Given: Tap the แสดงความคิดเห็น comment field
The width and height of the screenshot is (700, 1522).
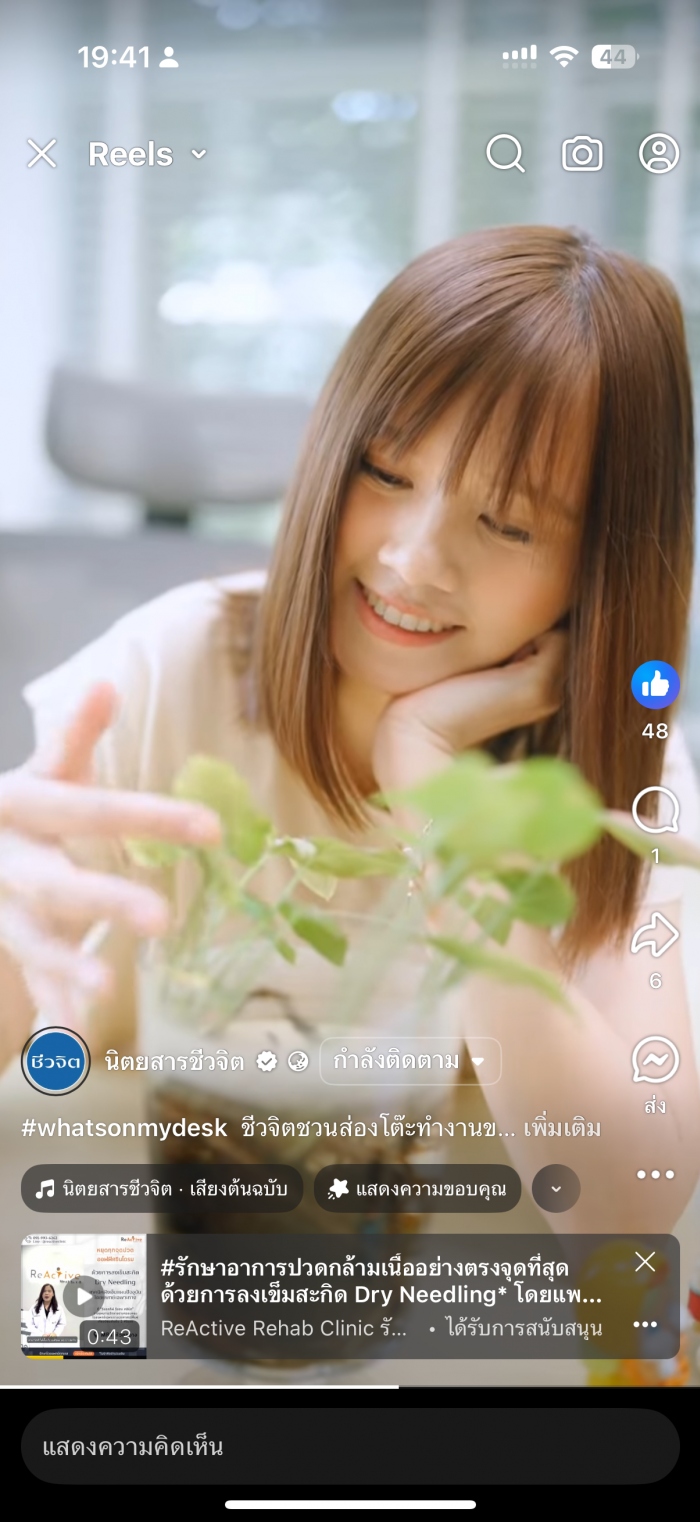Looking at the screenshot, I should click(350, 1446).
